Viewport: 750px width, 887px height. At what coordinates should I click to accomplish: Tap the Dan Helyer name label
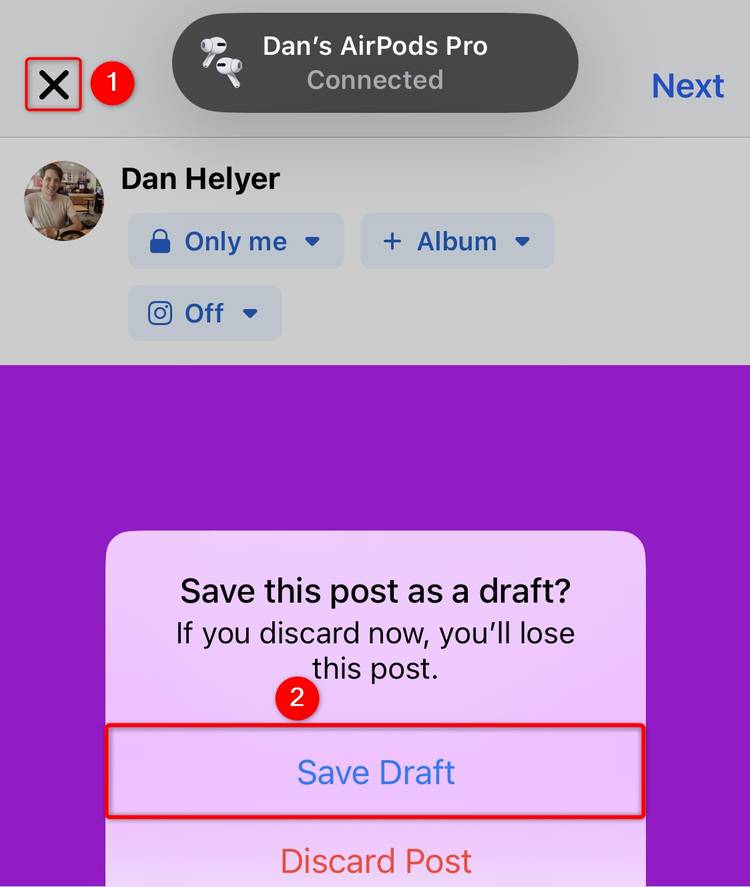click(199, 179)
